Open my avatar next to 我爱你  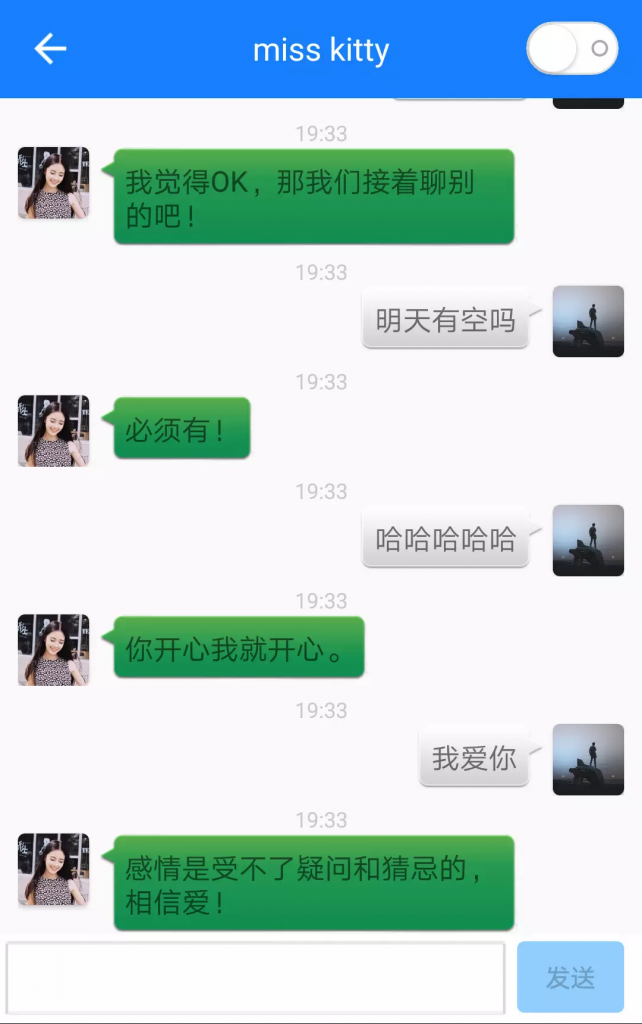coord(588,760)
